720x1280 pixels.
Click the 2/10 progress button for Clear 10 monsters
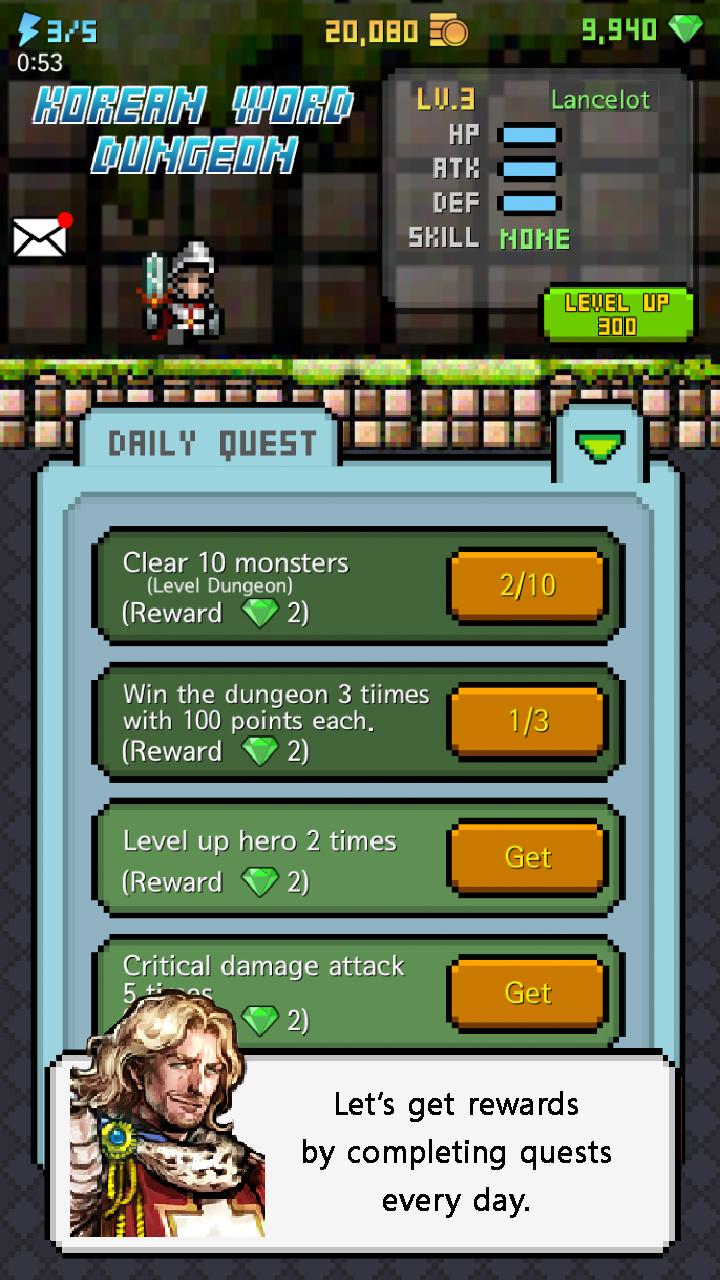(x=527, y=585)
